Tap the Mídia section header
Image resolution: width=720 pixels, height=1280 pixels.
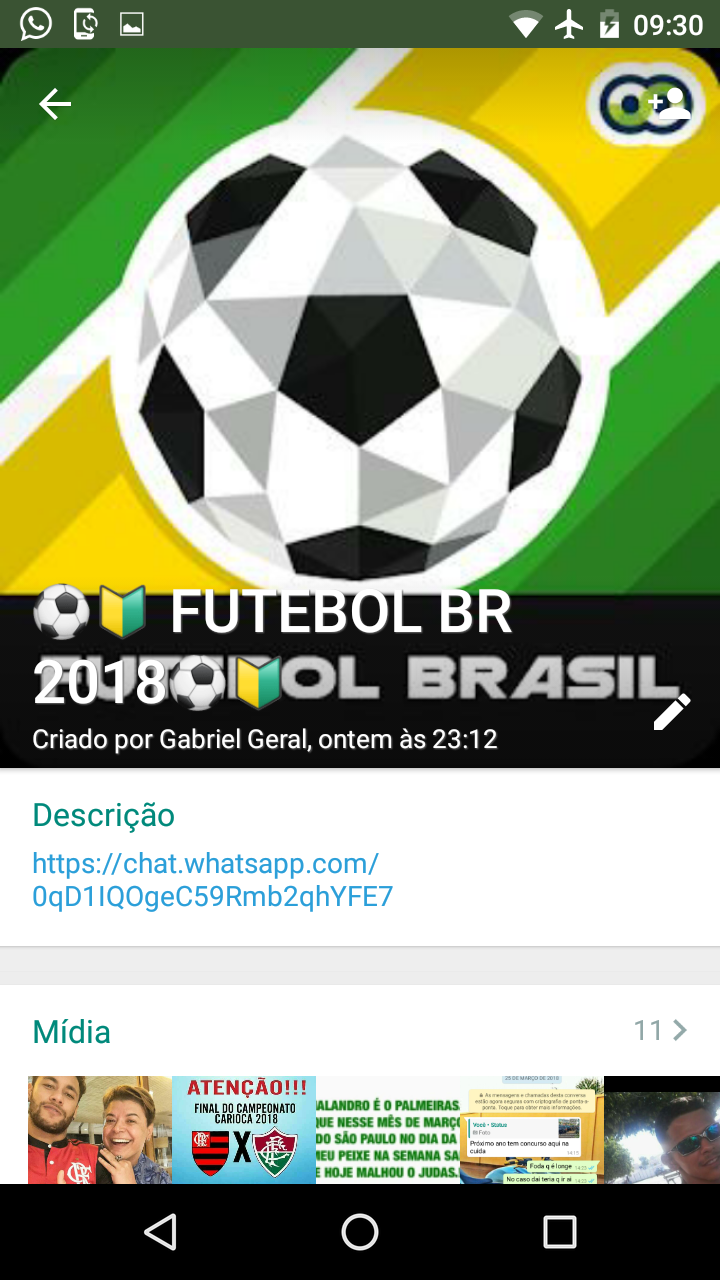[71, 1032]
